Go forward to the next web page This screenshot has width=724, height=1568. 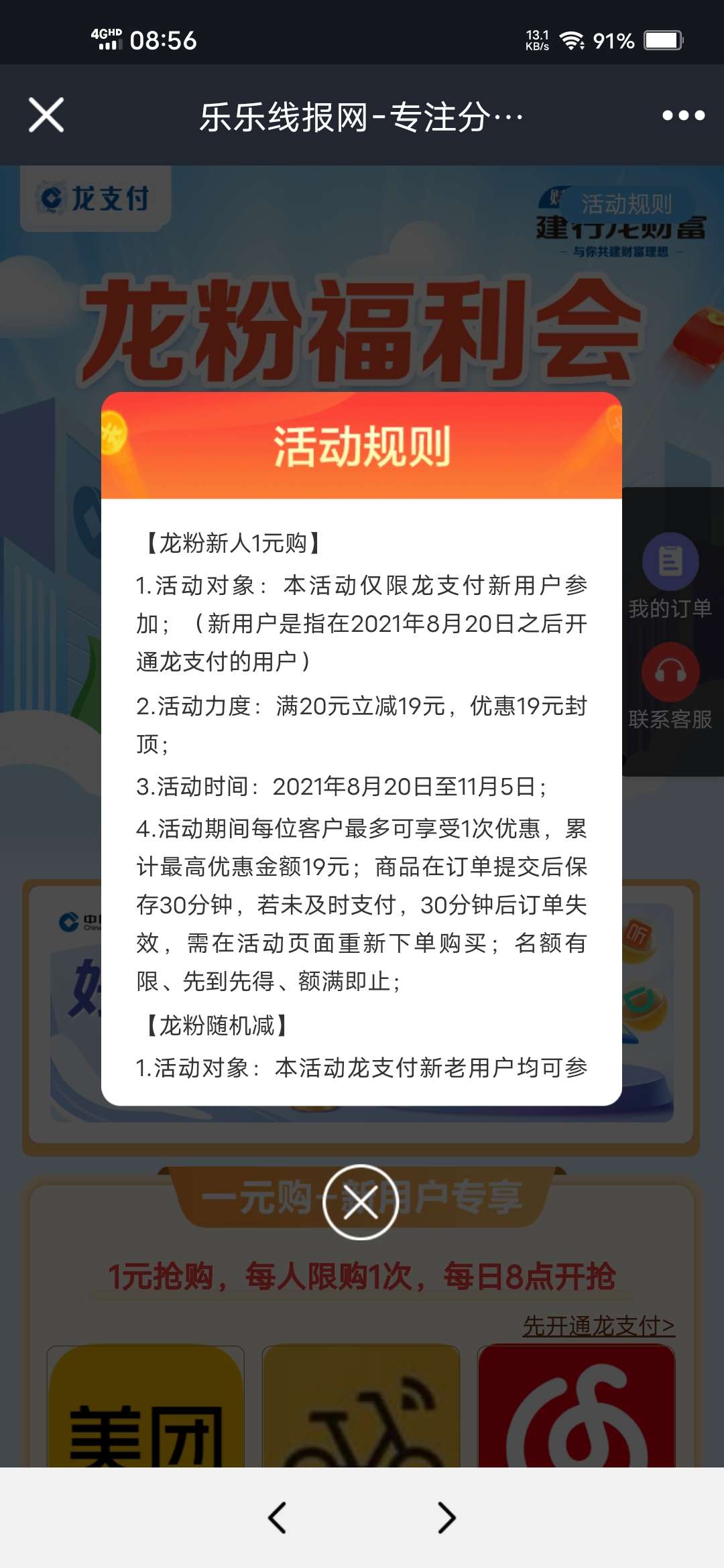446,1518
